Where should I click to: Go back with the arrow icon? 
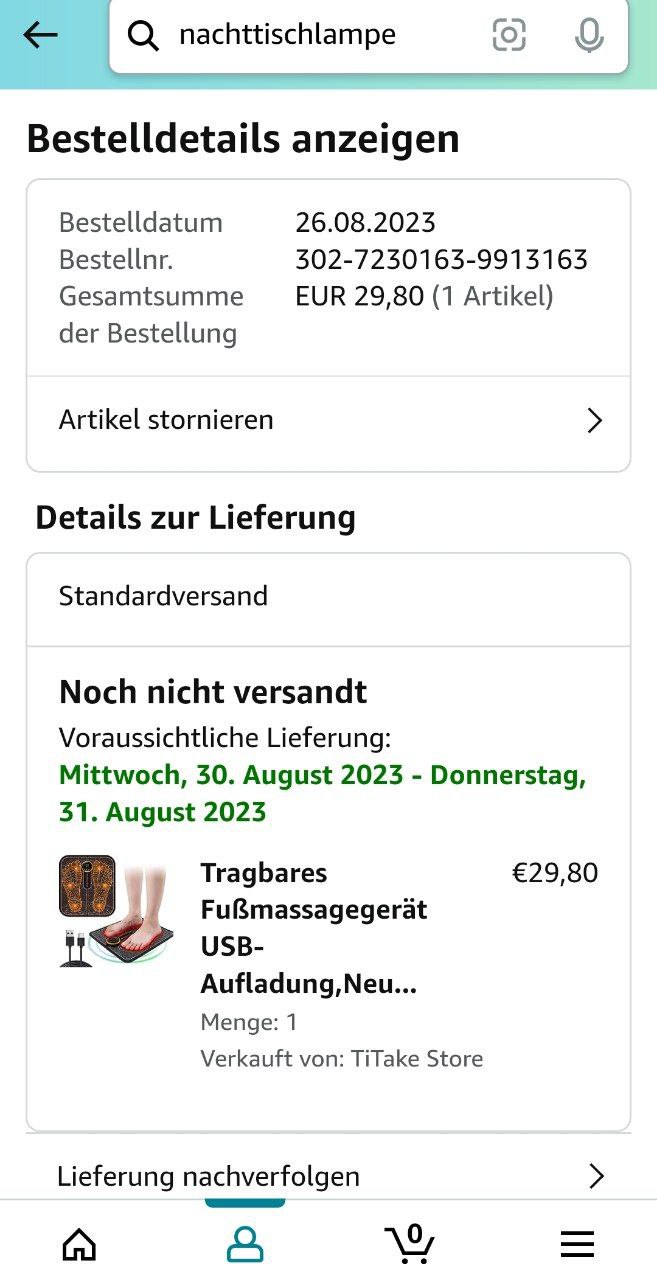click(x=41, y=36)
